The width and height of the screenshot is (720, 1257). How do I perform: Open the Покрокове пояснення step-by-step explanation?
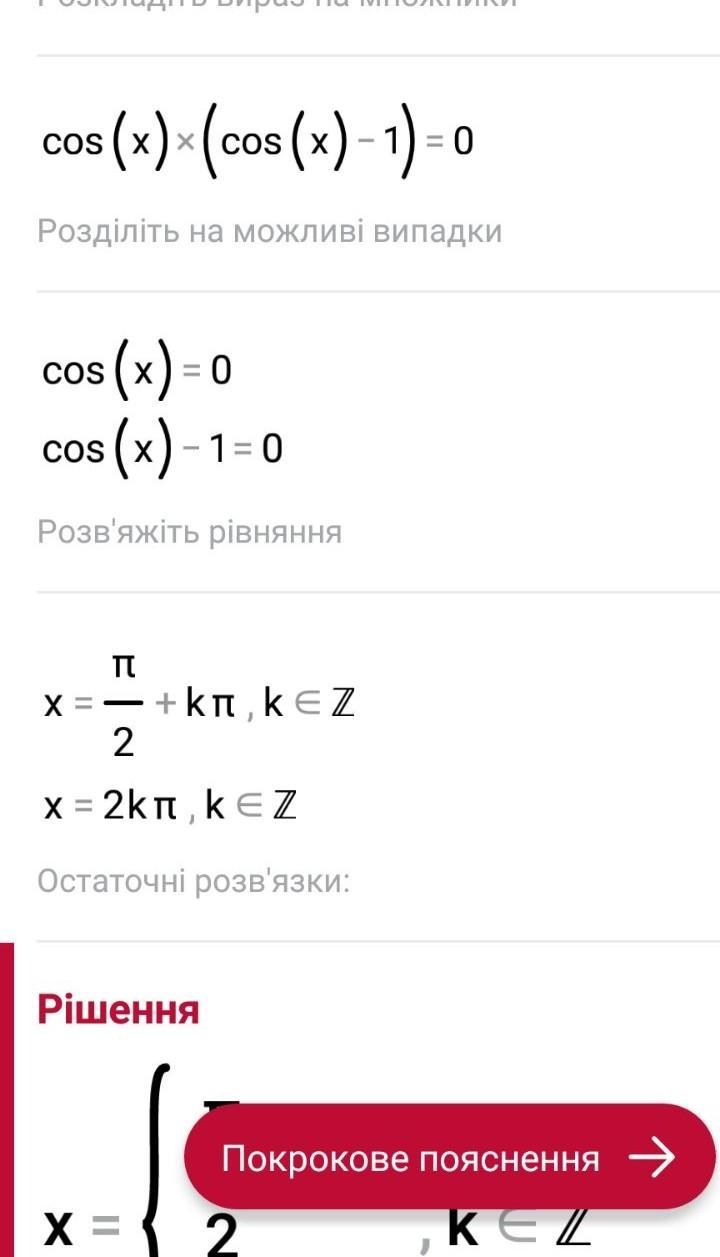click(x=450, y=1158)
